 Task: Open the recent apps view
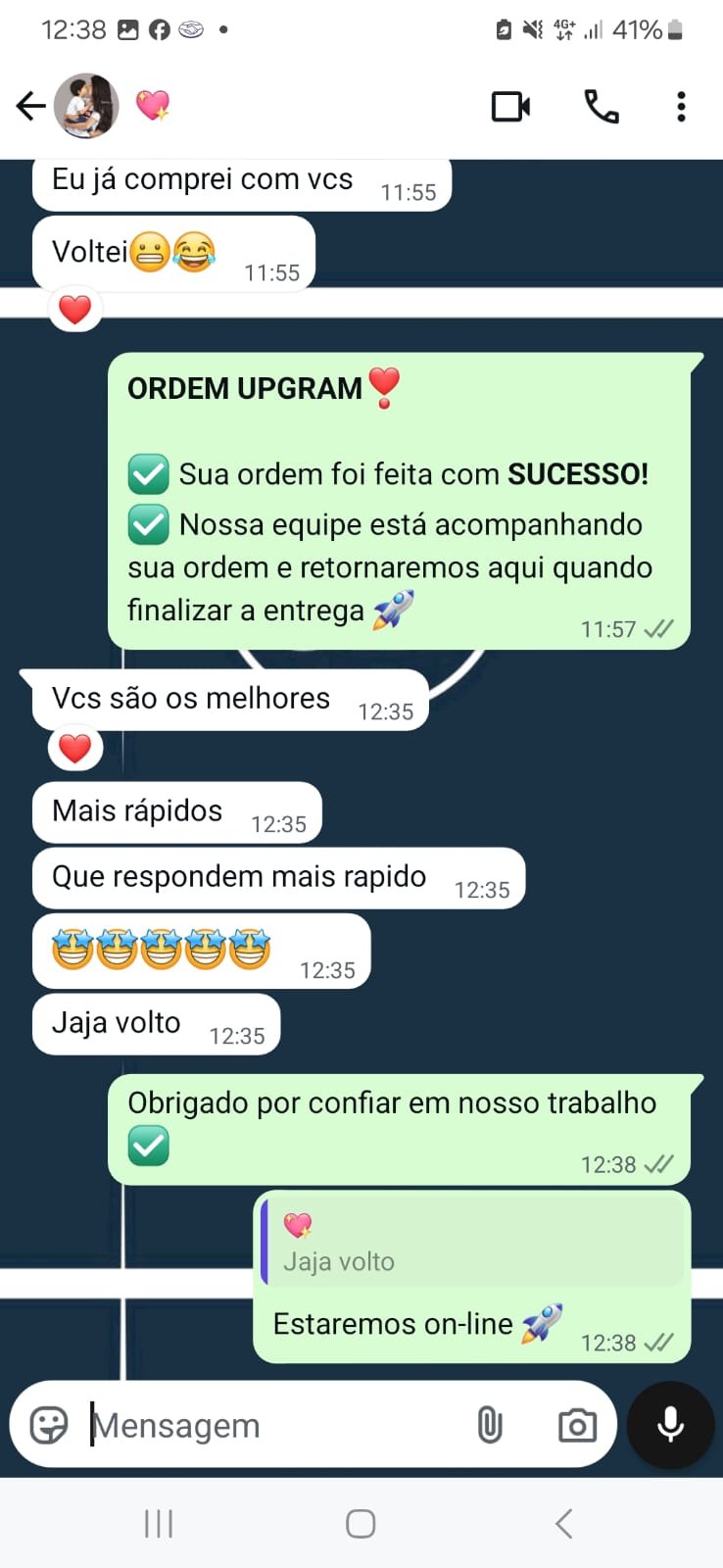[x=159, y=1523]
